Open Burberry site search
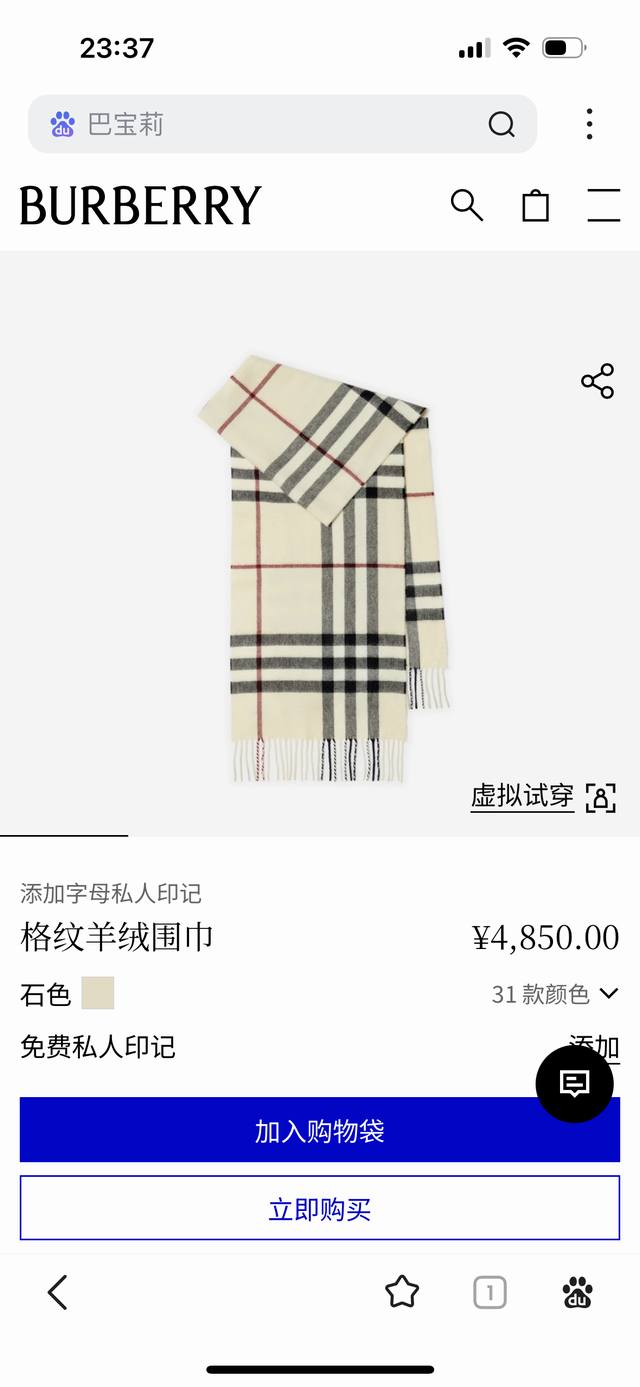The width and height of the screenshot is (640, 1387). pos(466,205)
